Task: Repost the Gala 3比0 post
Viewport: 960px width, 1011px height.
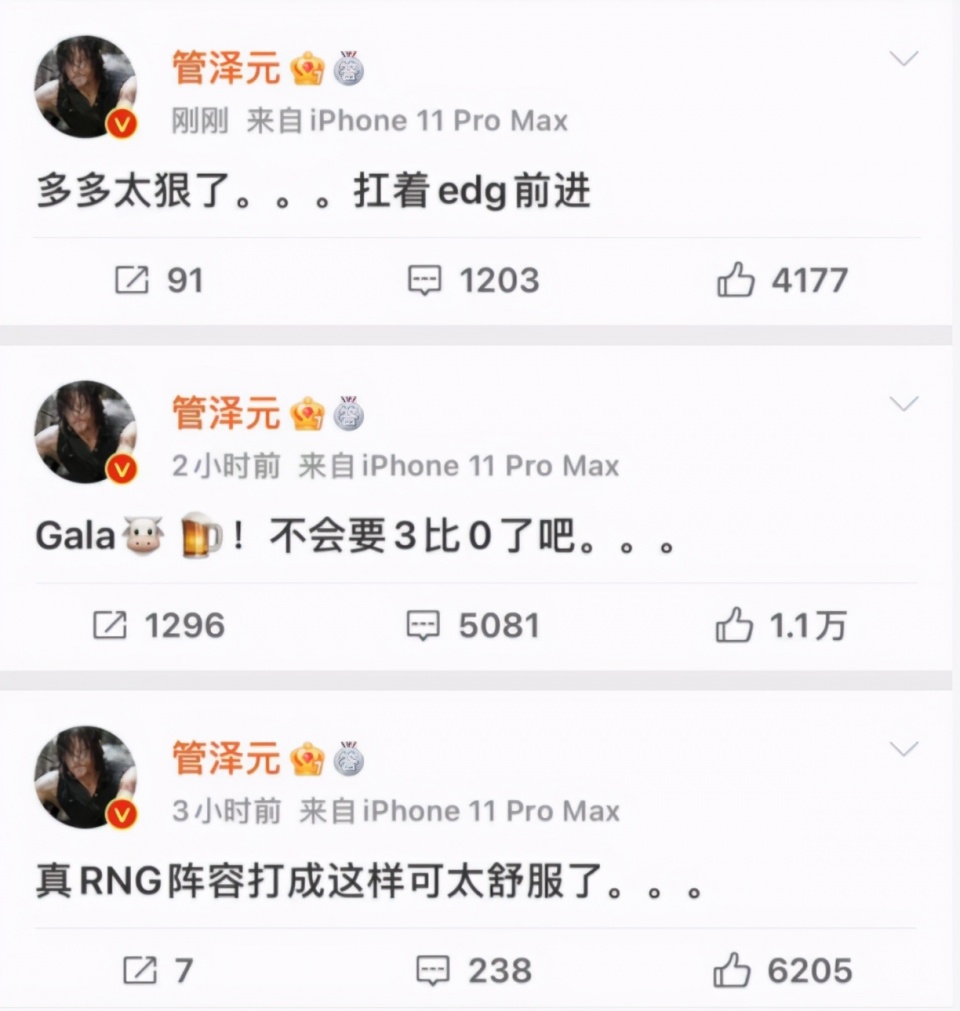Action: coord(110,626)
